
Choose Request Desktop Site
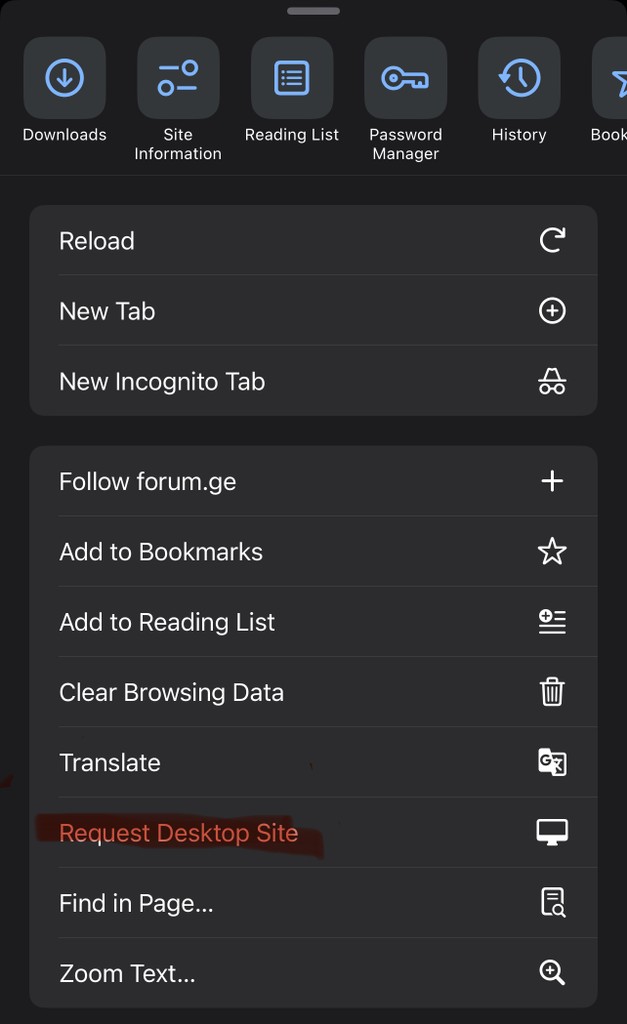[313, 833]
